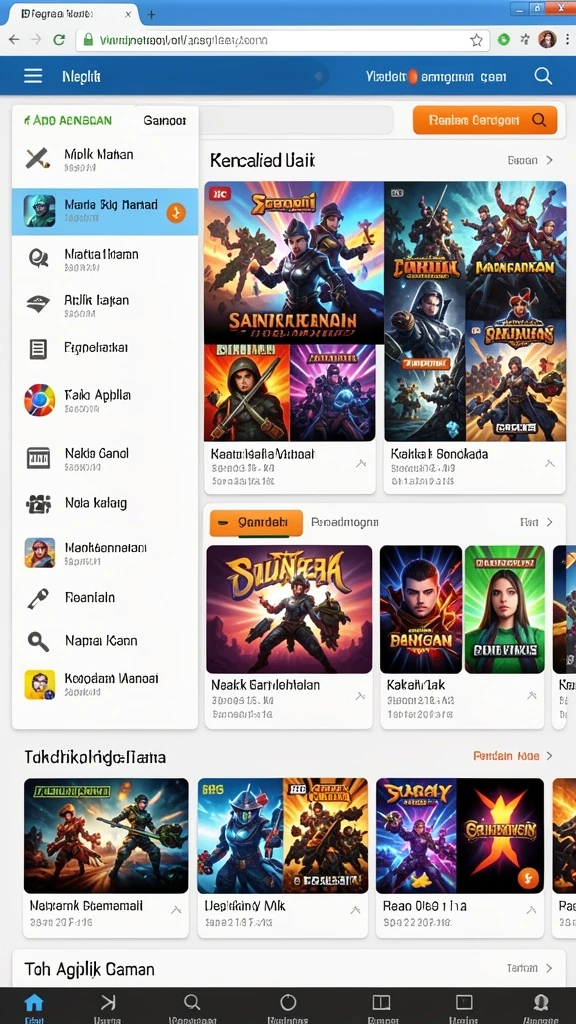
Task: Reload the page in the browser
Action: coord(59,40)
